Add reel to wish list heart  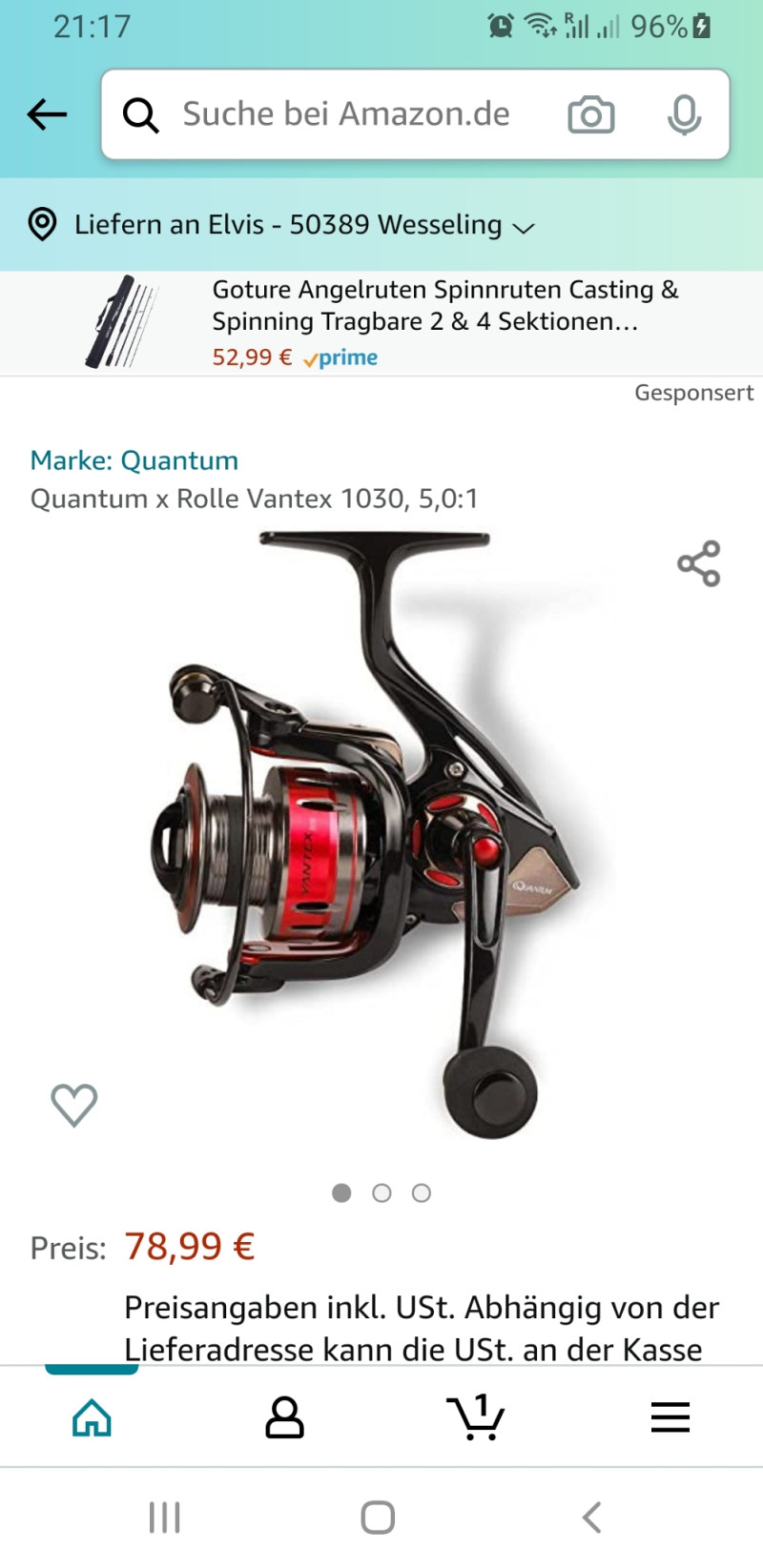click(x=74, y=1105)
